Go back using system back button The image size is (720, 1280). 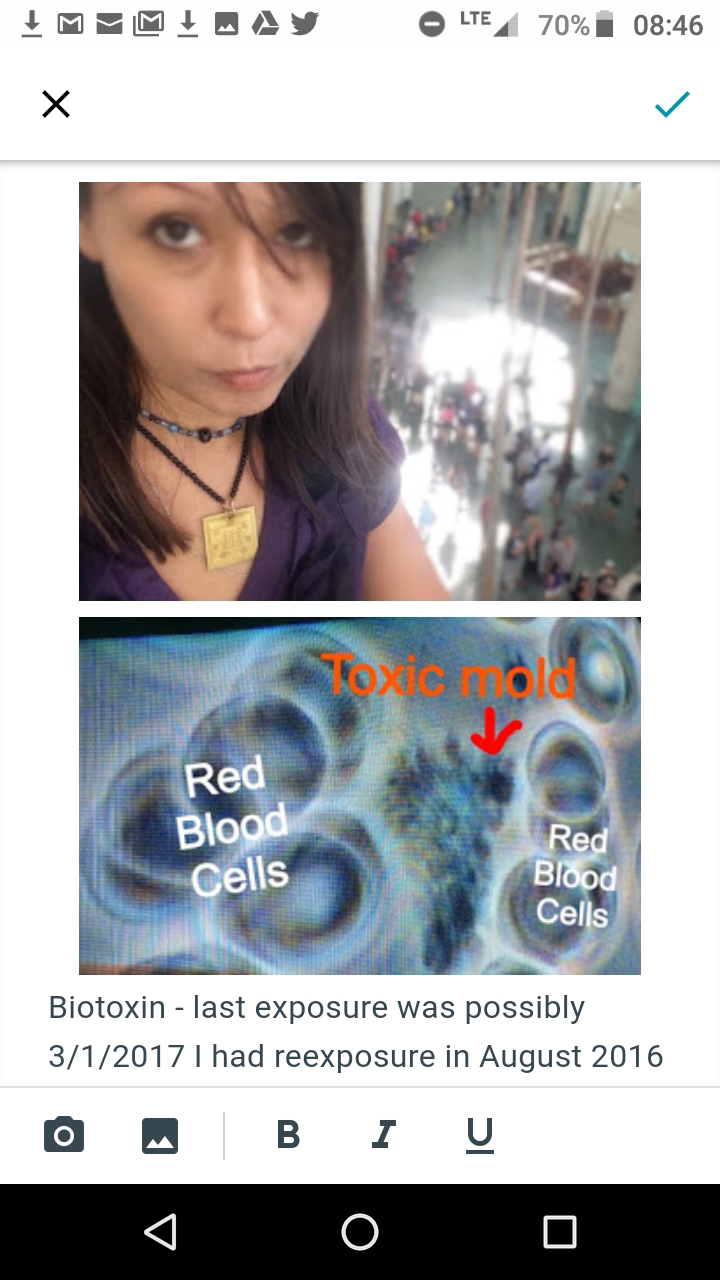pyautogui.click(x=160, y=1231)
